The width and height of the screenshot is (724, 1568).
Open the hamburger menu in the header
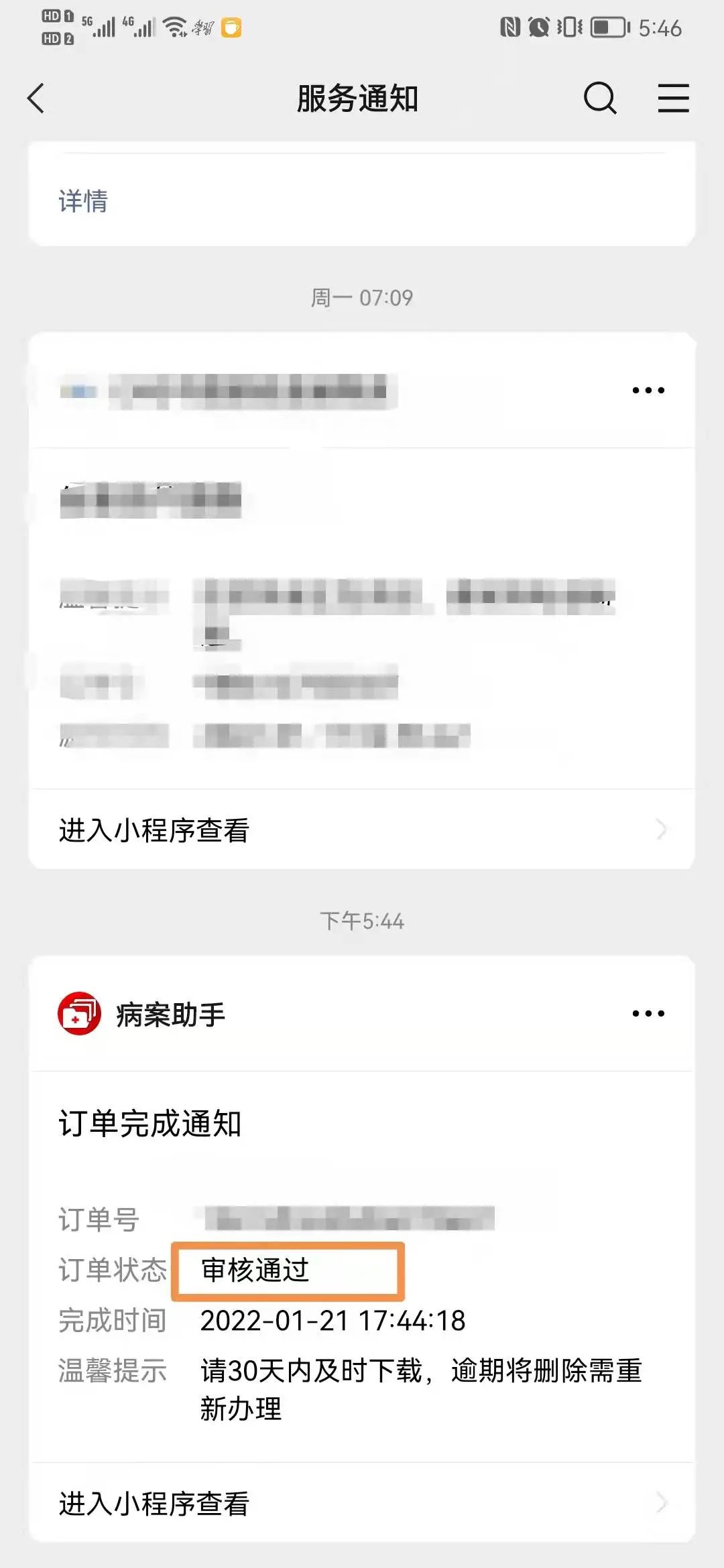(673, 99)
